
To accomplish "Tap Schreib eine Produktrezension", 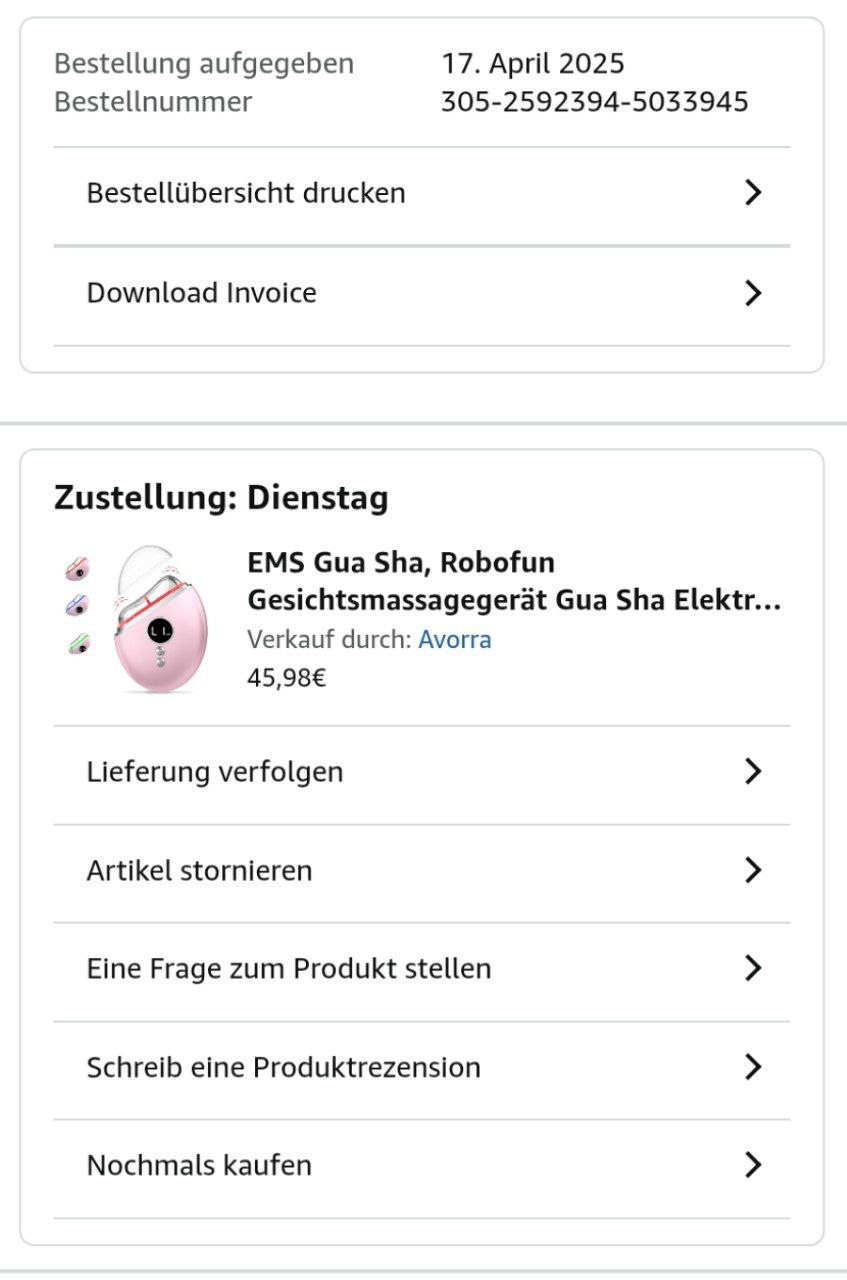I will pyautogui.click(x=421, y=1068).
